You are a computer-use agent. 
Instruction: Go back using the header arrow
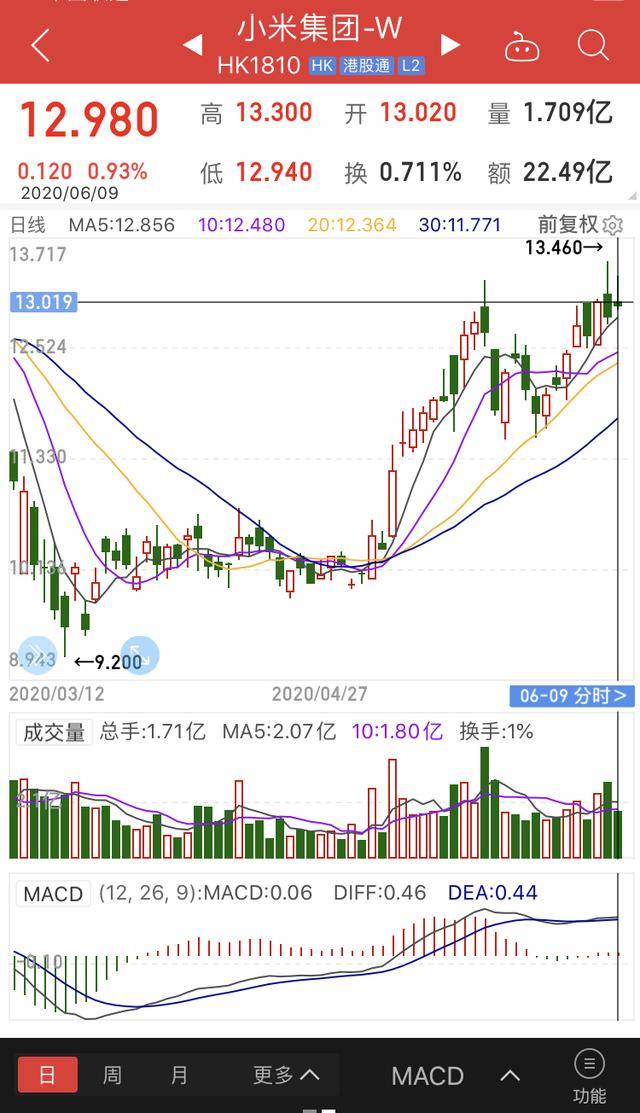coord(40,45)
